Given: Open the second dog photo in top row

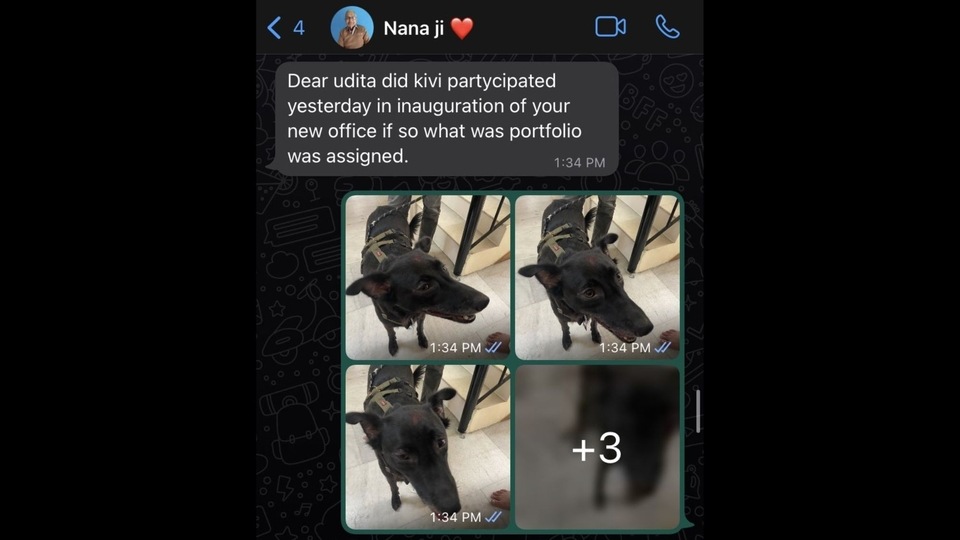Looking at the screenshot, I should click(x=597, y=277).
